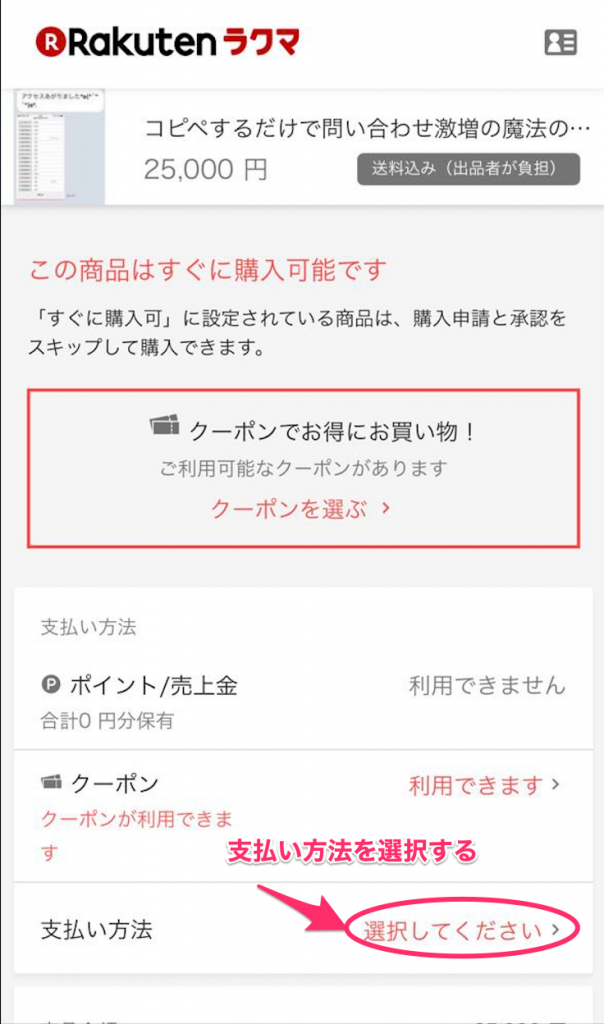The image size is (604, 1024).
Task: Go to the Rakuten ラクマ home logo
Action: click(168, 42)
